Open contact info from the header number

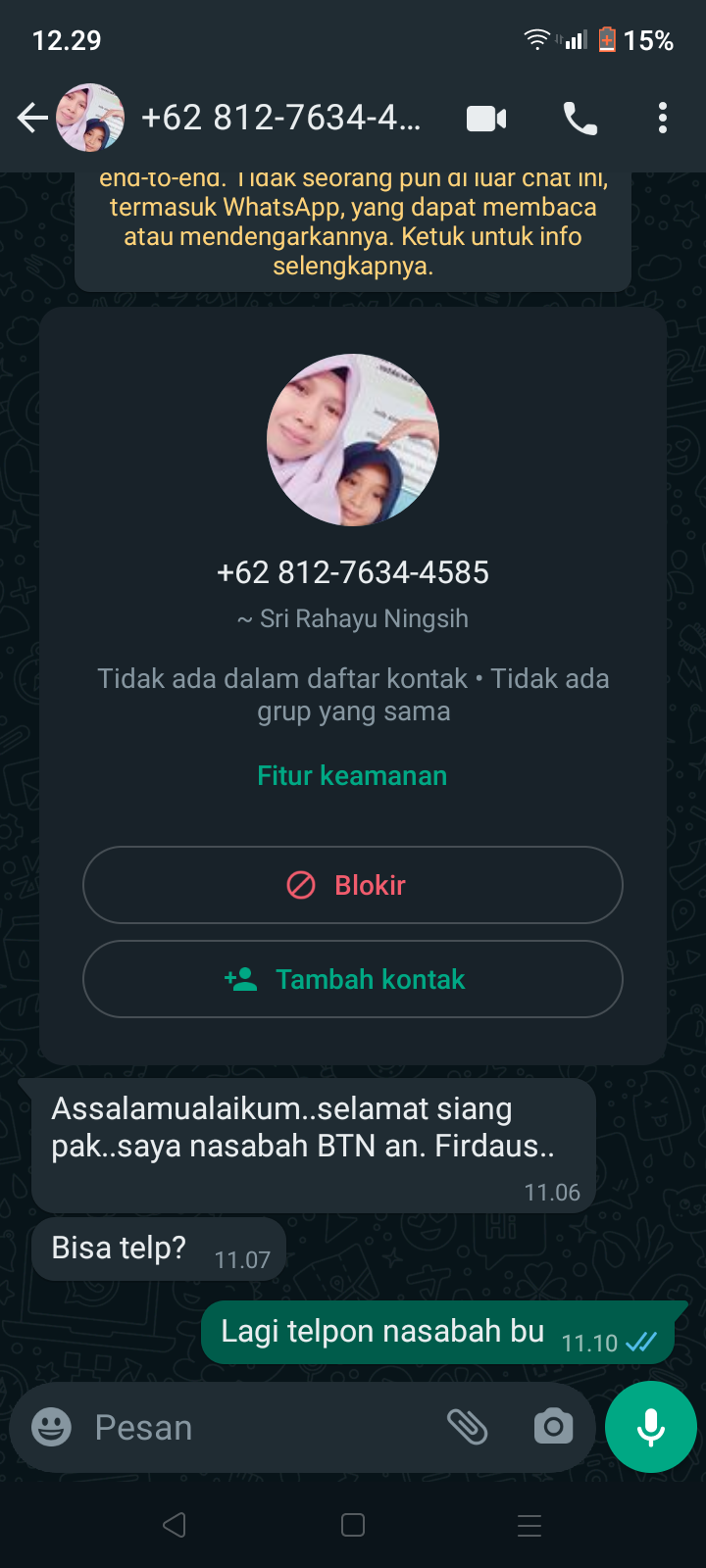[281, 119]
